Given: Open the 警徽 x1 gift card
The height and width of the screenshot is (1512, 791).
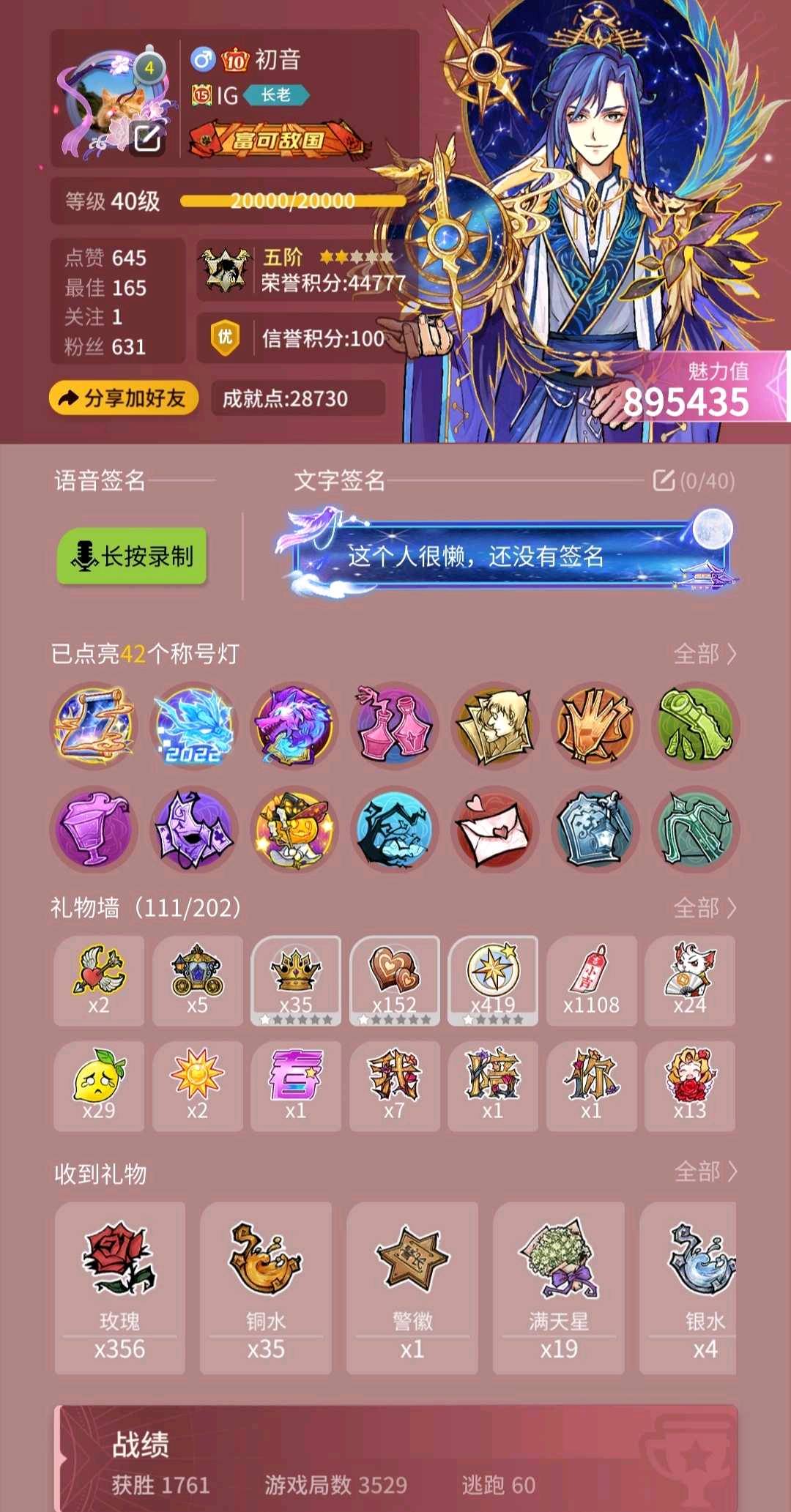Looking at the screenshot, I should click(x=412, y=1288).
